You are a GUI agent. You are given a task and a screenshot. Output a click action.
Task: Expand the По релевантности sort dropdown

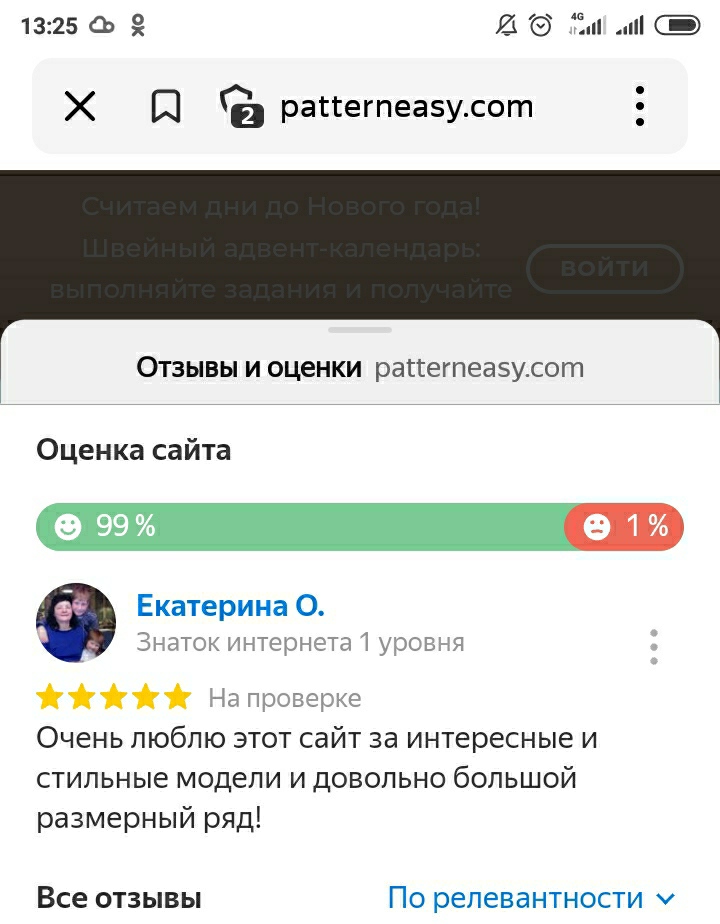pos(531,897)
